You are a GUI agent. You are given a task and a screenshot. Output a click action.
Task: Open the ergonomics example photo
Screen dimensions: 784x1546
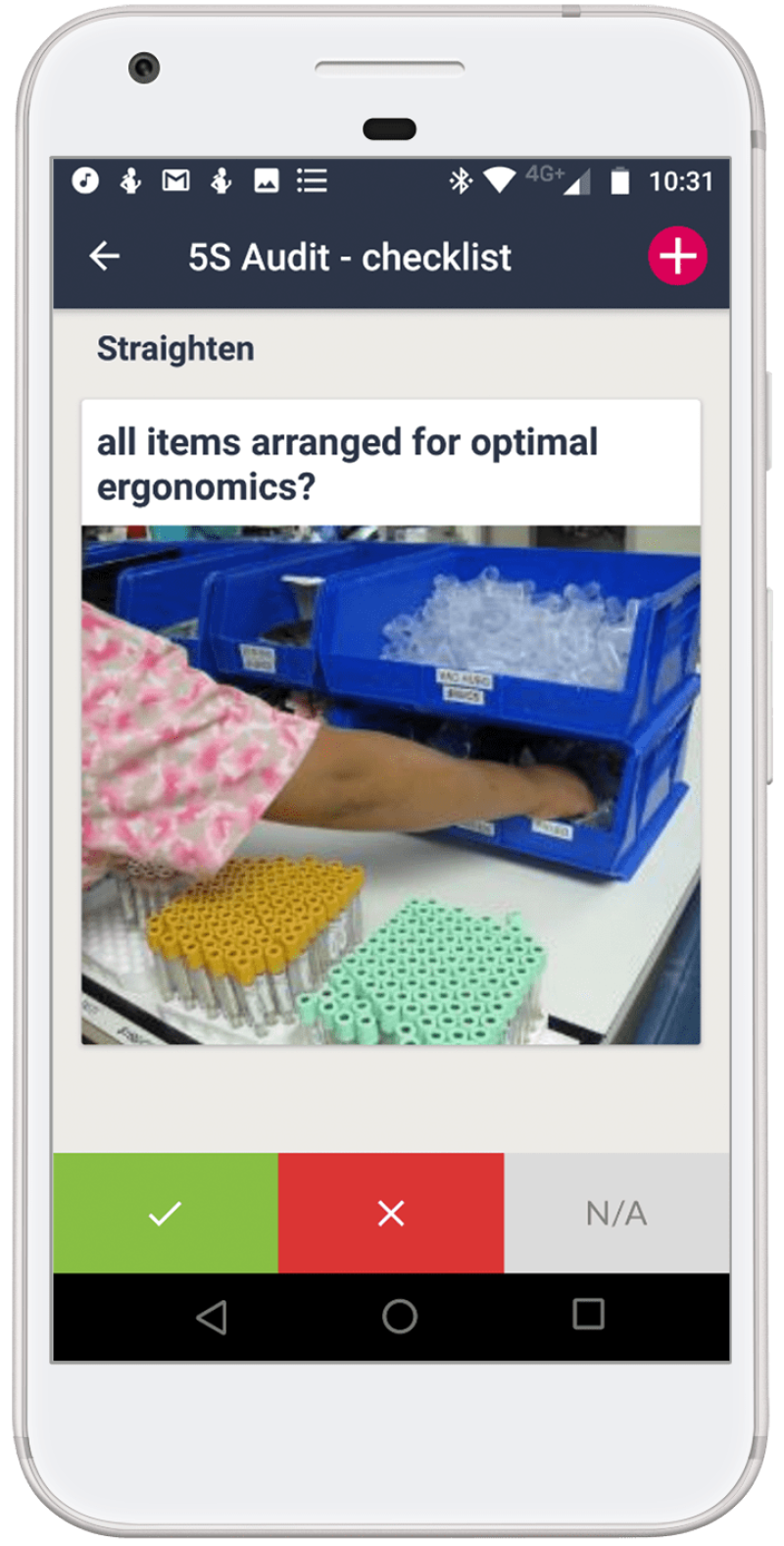coord(391,784)
